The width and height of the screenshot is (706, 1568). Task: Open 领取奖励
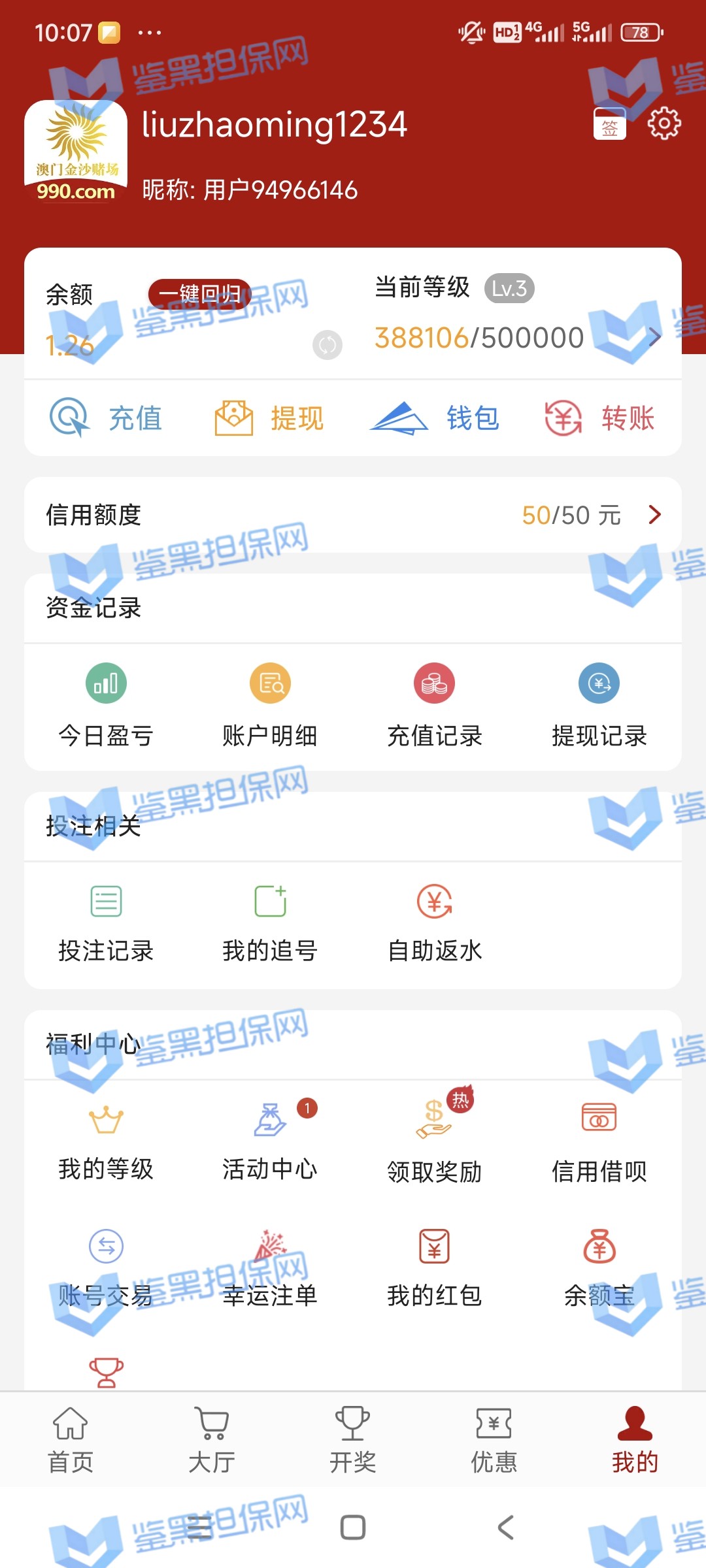click(x=435, y=1140)
